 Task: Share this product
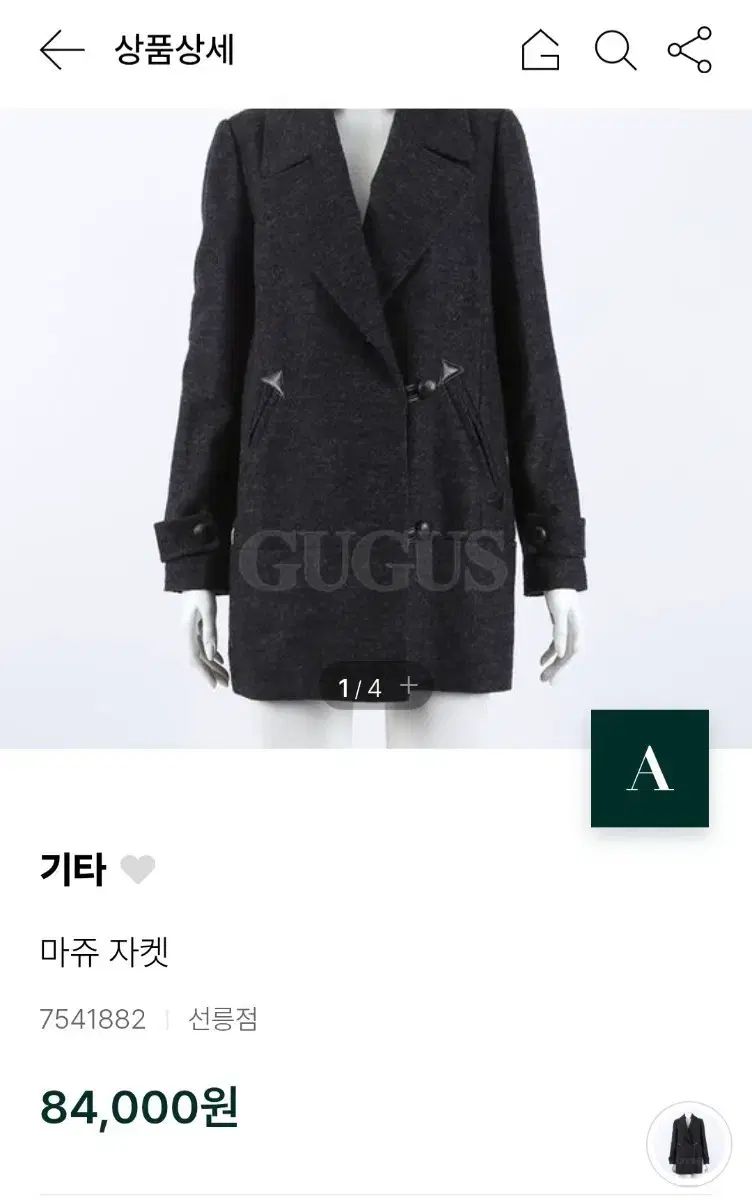click(689, 50)
